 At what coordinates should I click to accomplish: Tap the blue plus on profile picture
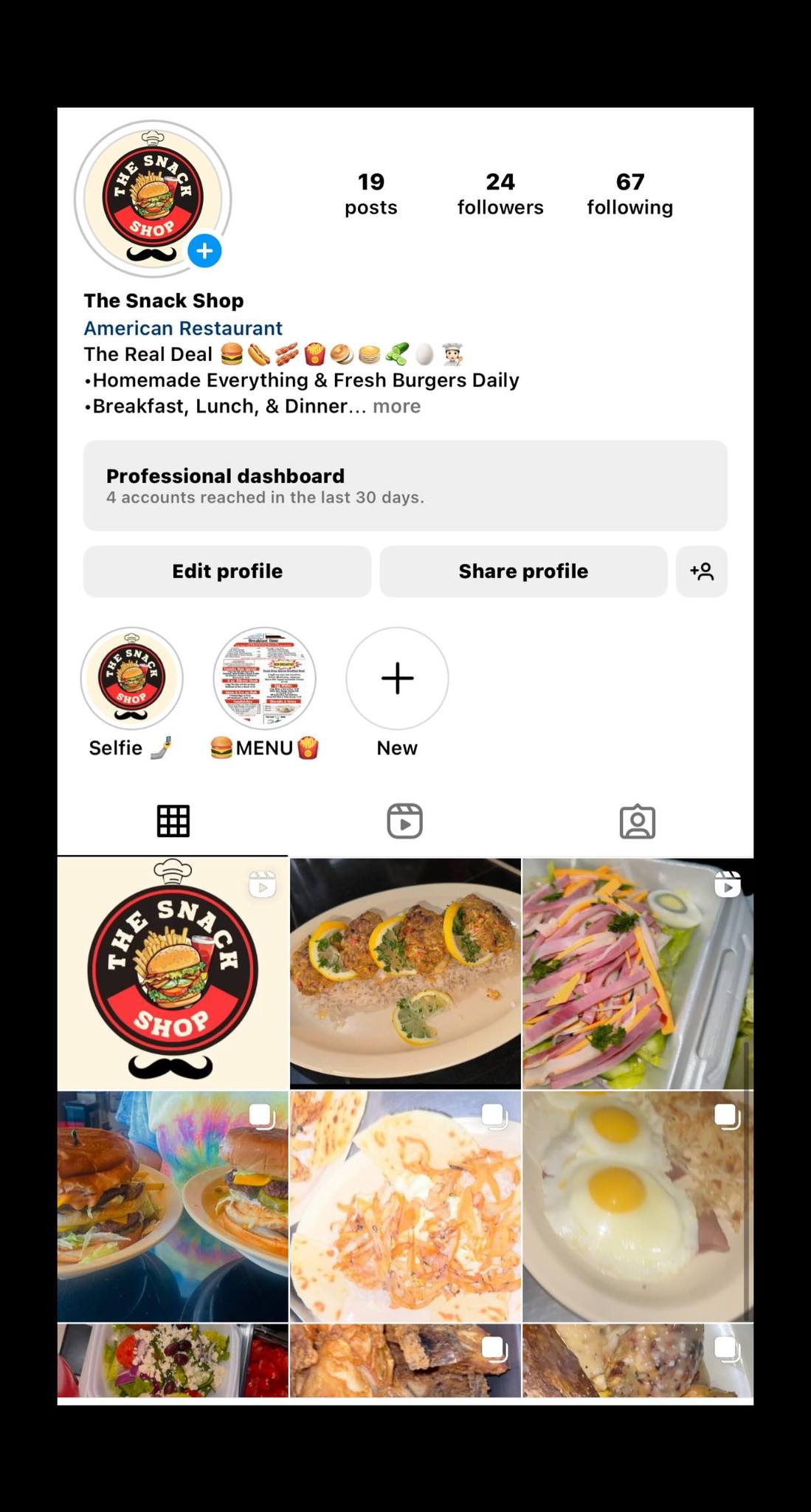[204, 251]
